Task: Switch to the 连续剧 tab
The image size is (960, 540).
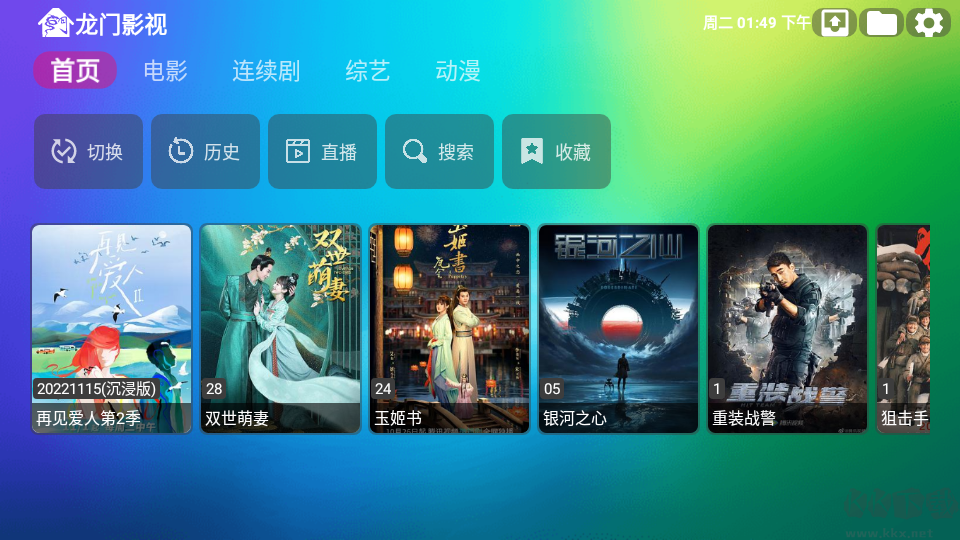Action: [x=266, y=71]
